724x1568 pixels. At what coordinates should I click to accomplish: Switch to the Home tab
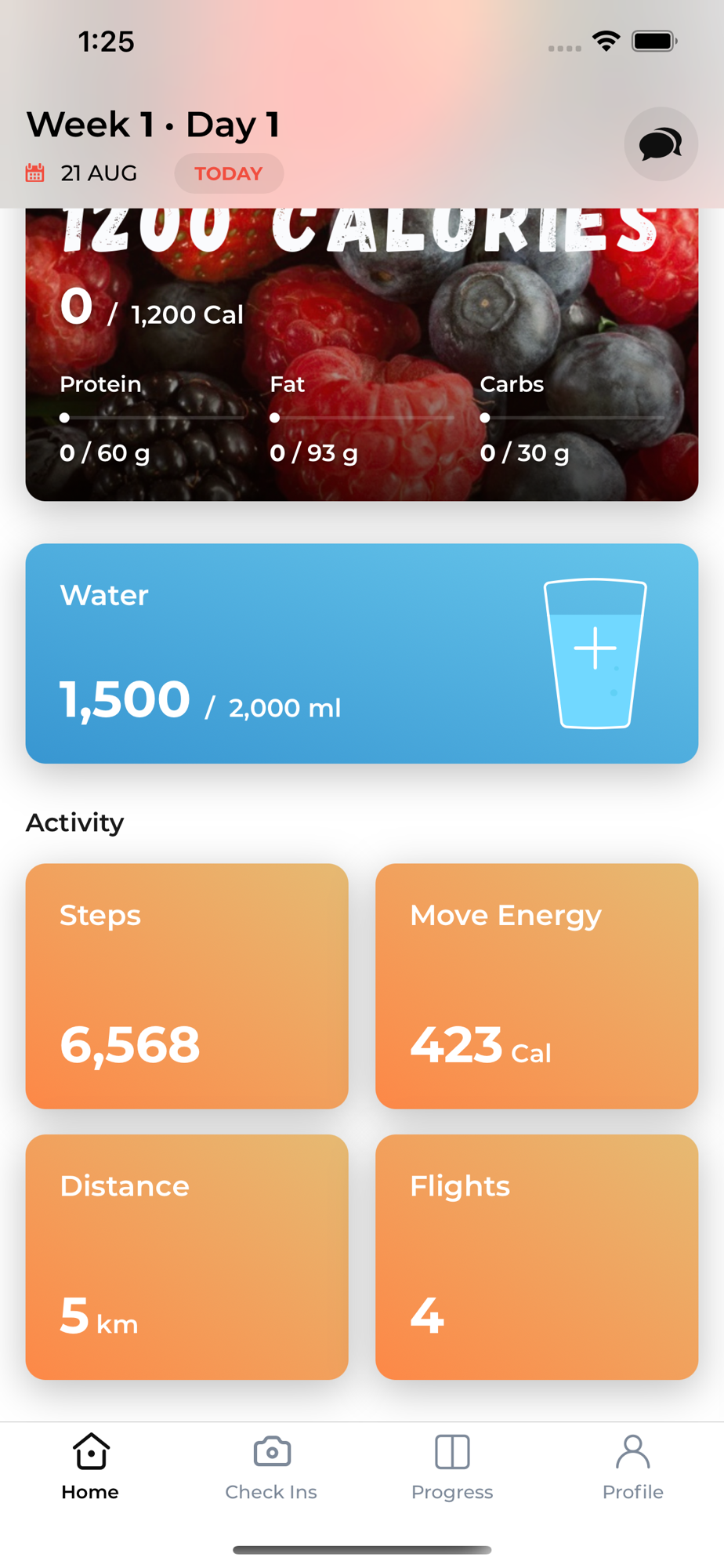coord(91,1468)
